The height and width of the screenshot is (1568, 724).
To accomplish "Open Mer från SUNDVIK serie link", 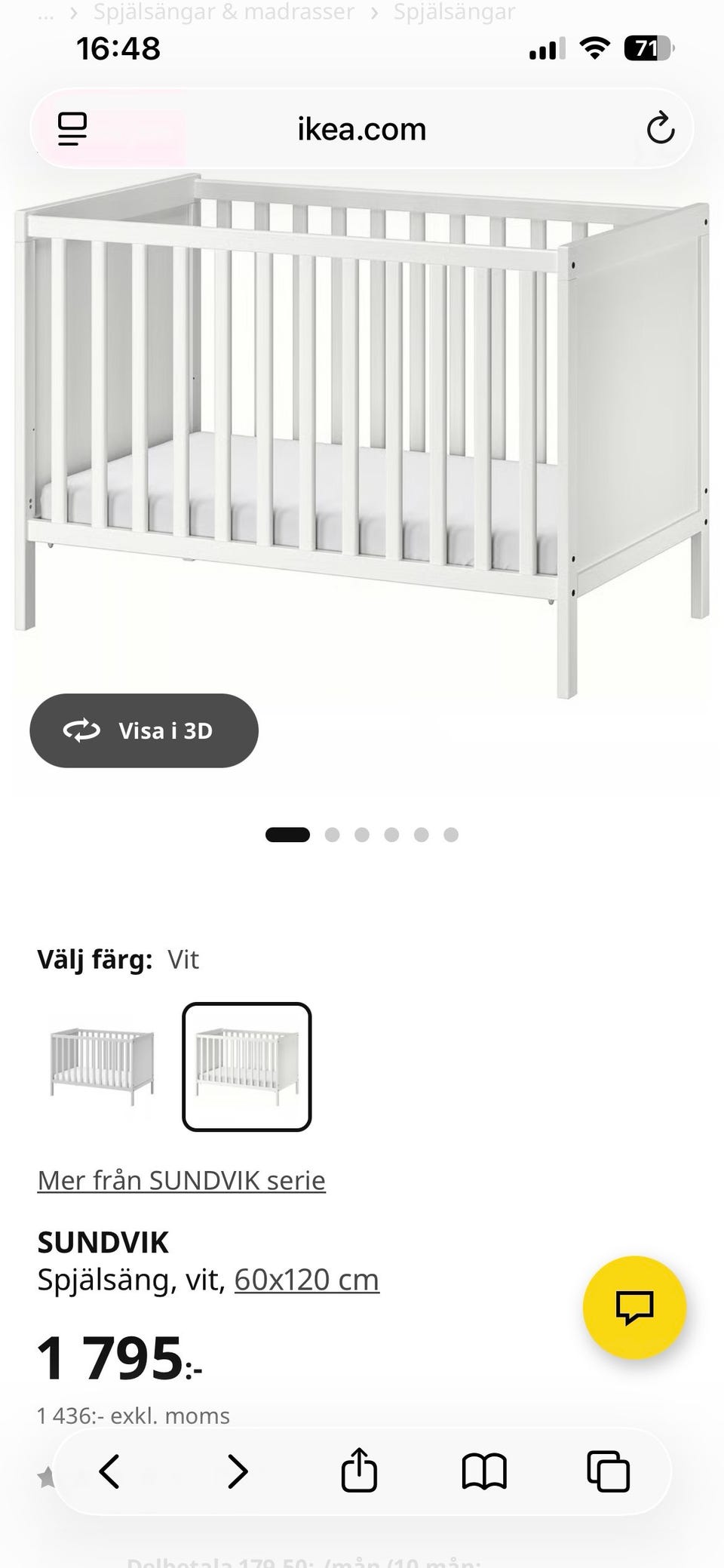I will coord(182,1180).
